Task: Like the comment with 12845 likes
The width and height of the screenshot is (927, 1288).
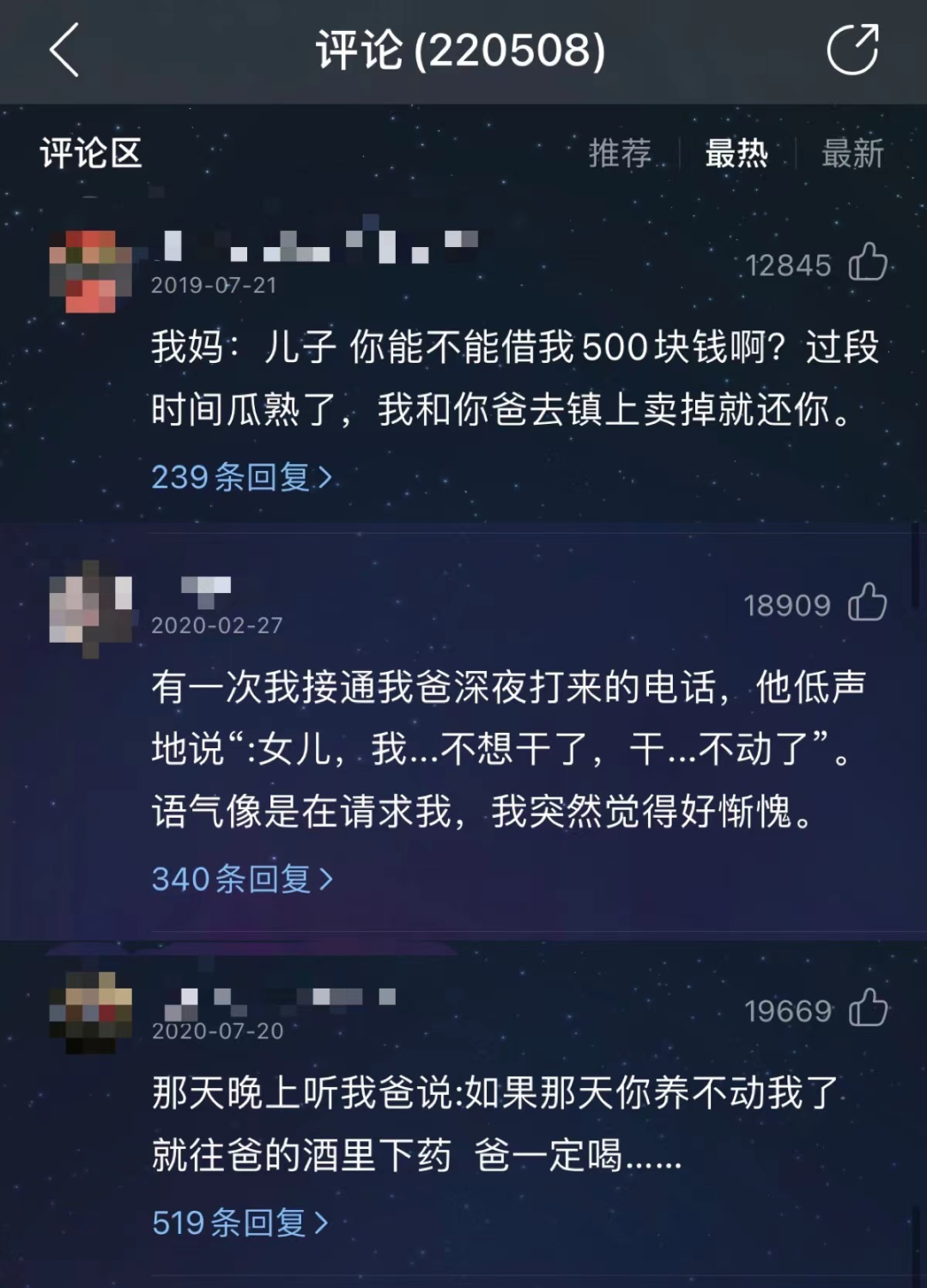Action: pyautogui.click(x=868, y=263)
